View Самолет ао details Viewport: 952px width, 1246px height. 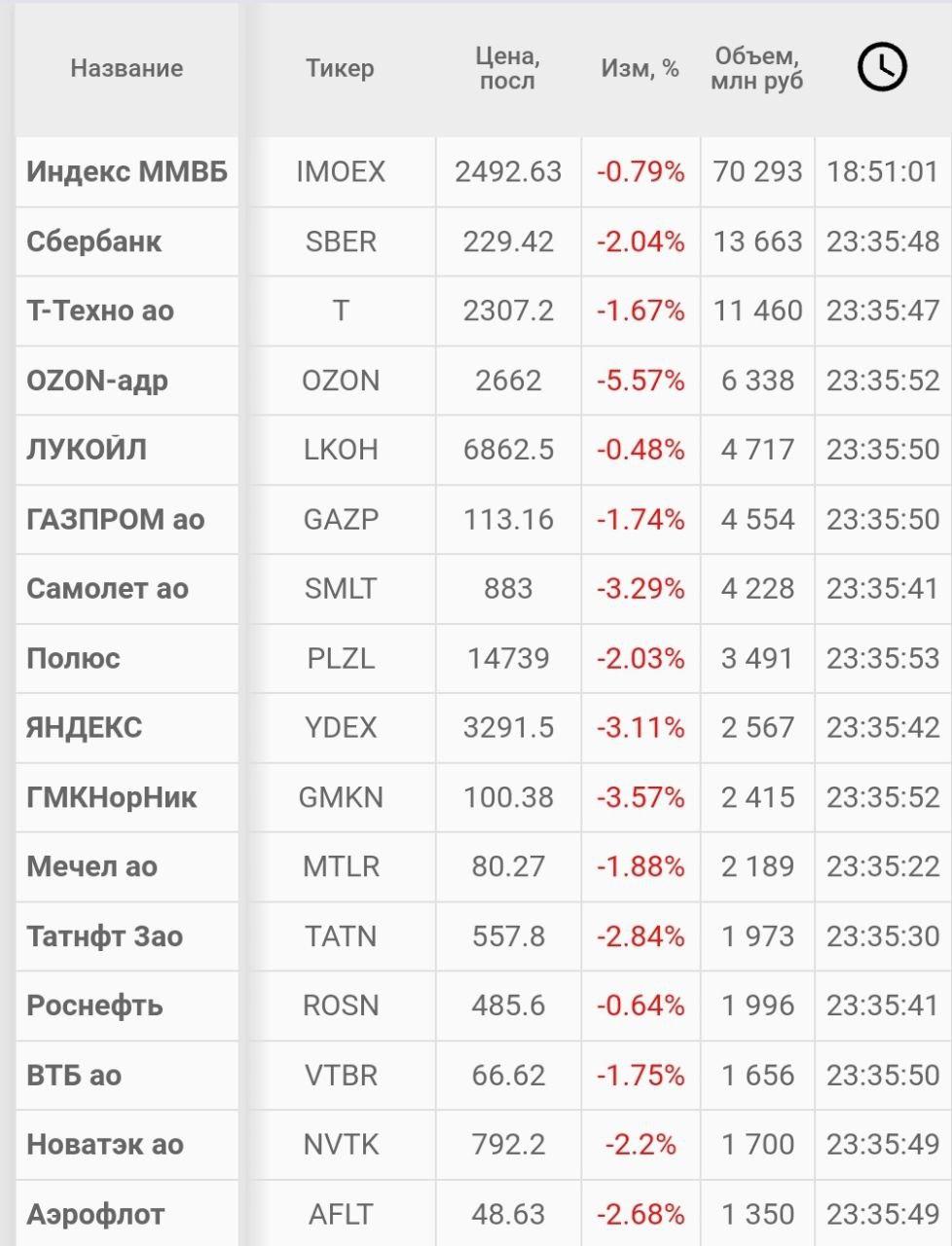point(108,589)
